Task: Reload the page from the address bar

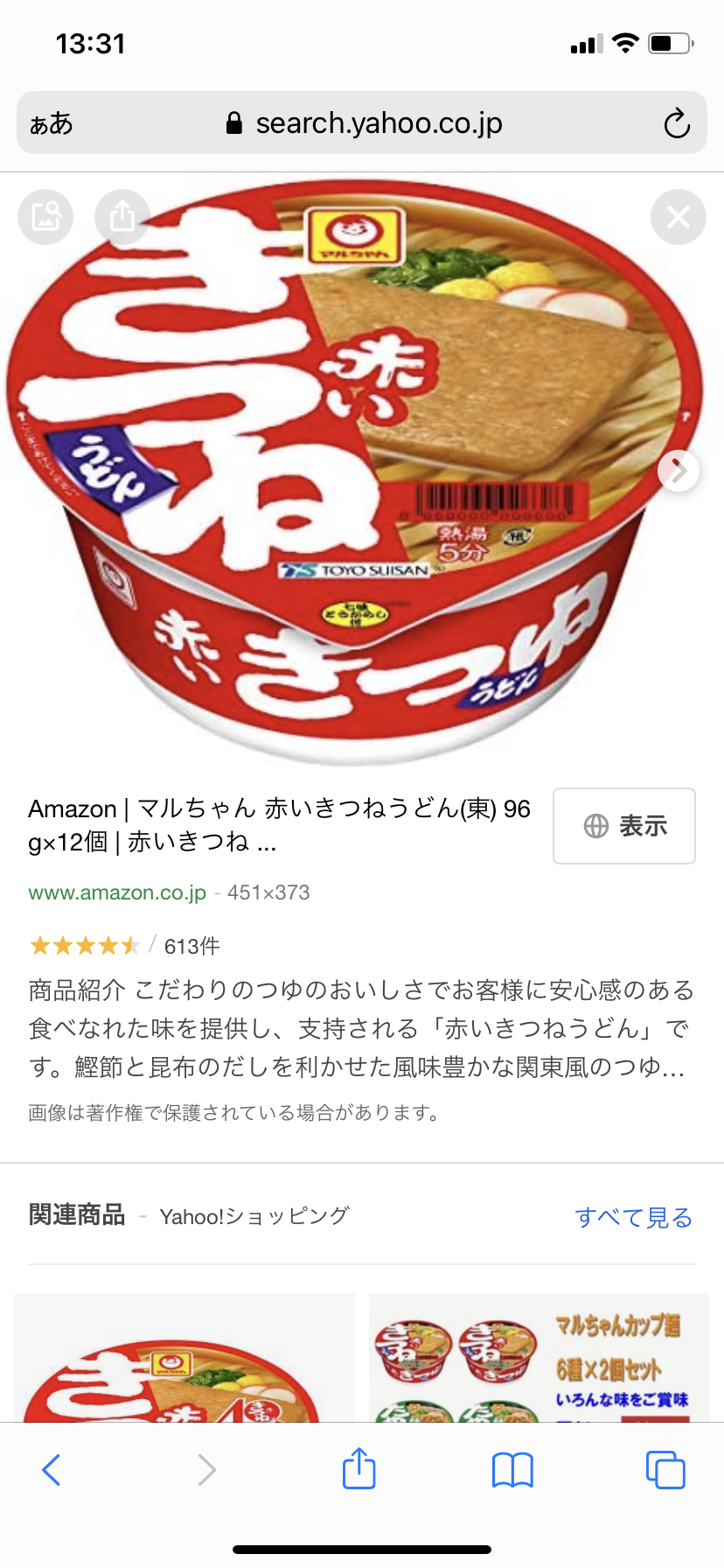Action: point(676,123)
